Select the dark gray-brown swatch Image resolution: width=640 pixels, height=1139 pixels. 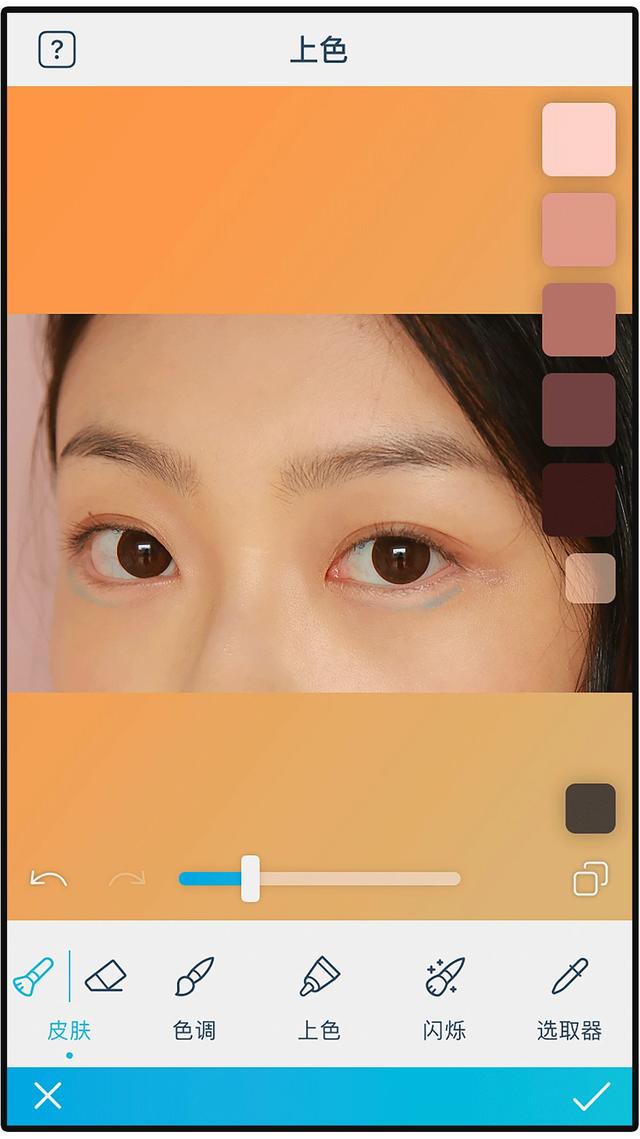point(590,808)
